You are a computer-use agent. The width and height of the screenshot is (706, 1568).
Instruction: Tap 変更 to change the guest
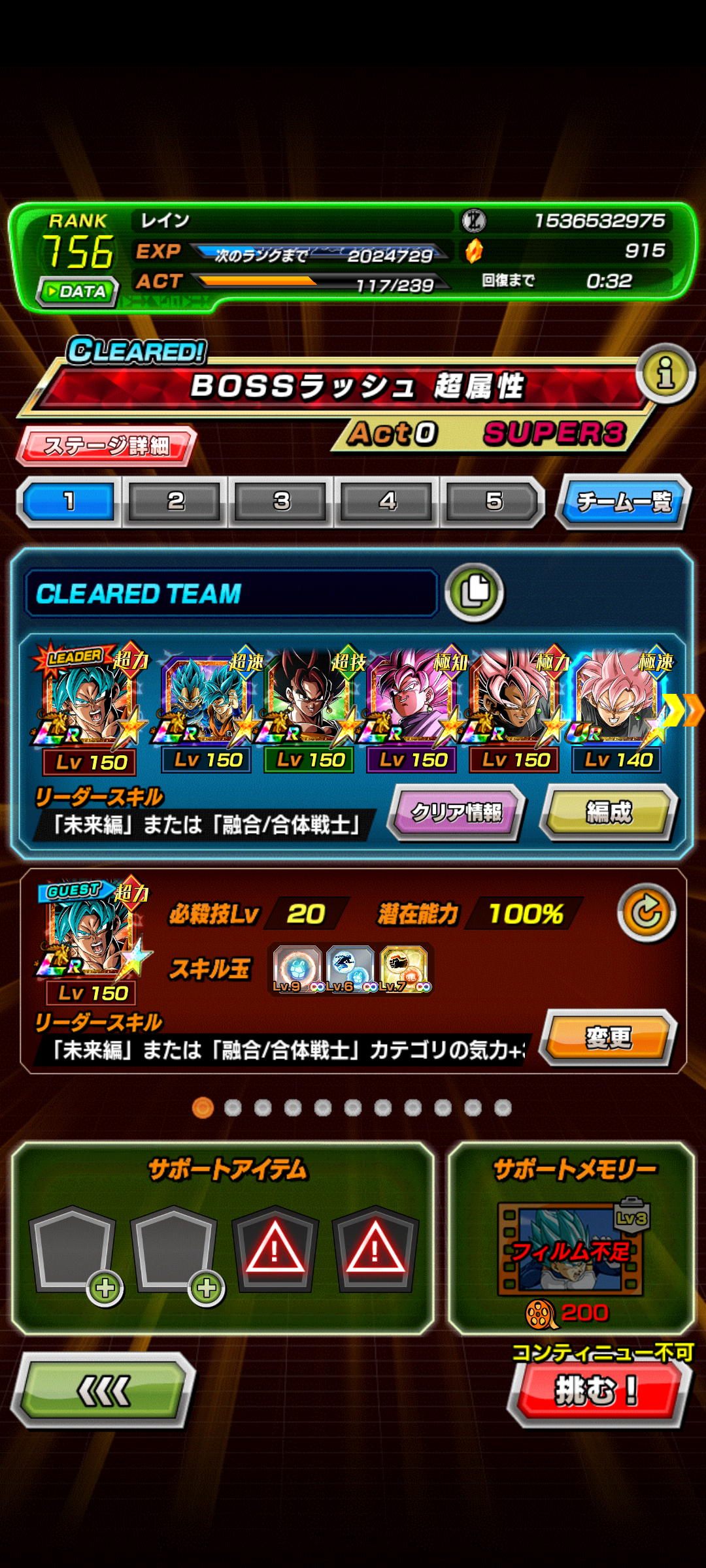609,1037
